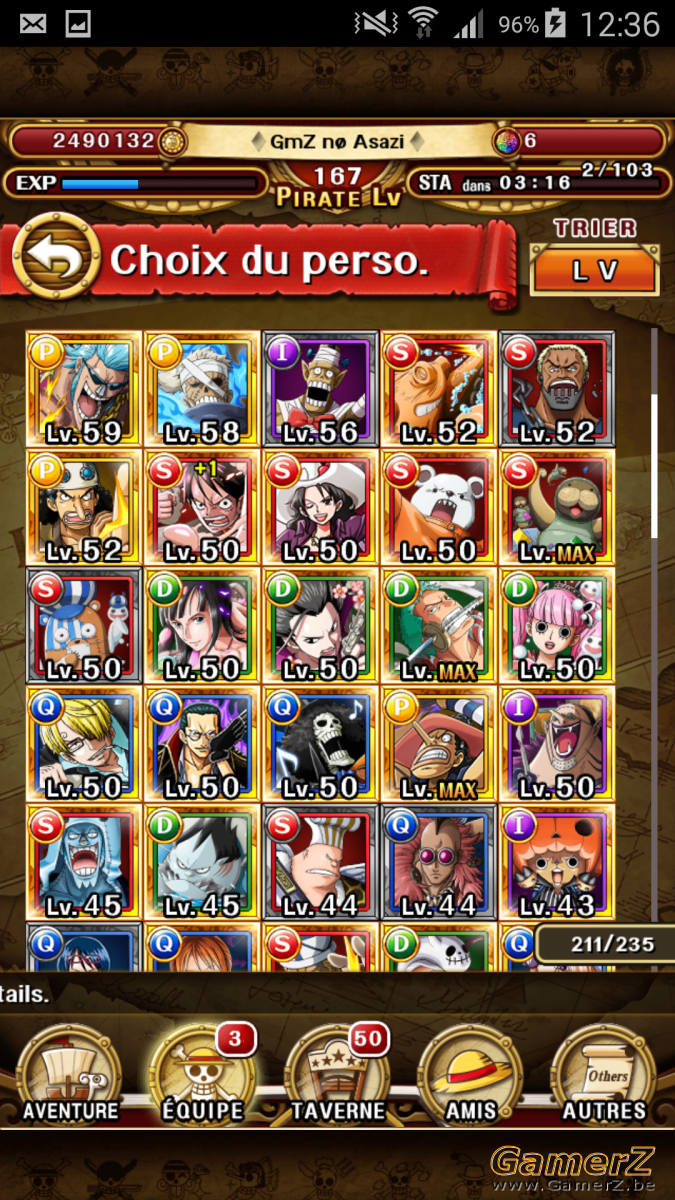Viewport: 675px width, 1200px height.
Task: Pick the Lv.56 purple character
Action: tap(320, 389)
